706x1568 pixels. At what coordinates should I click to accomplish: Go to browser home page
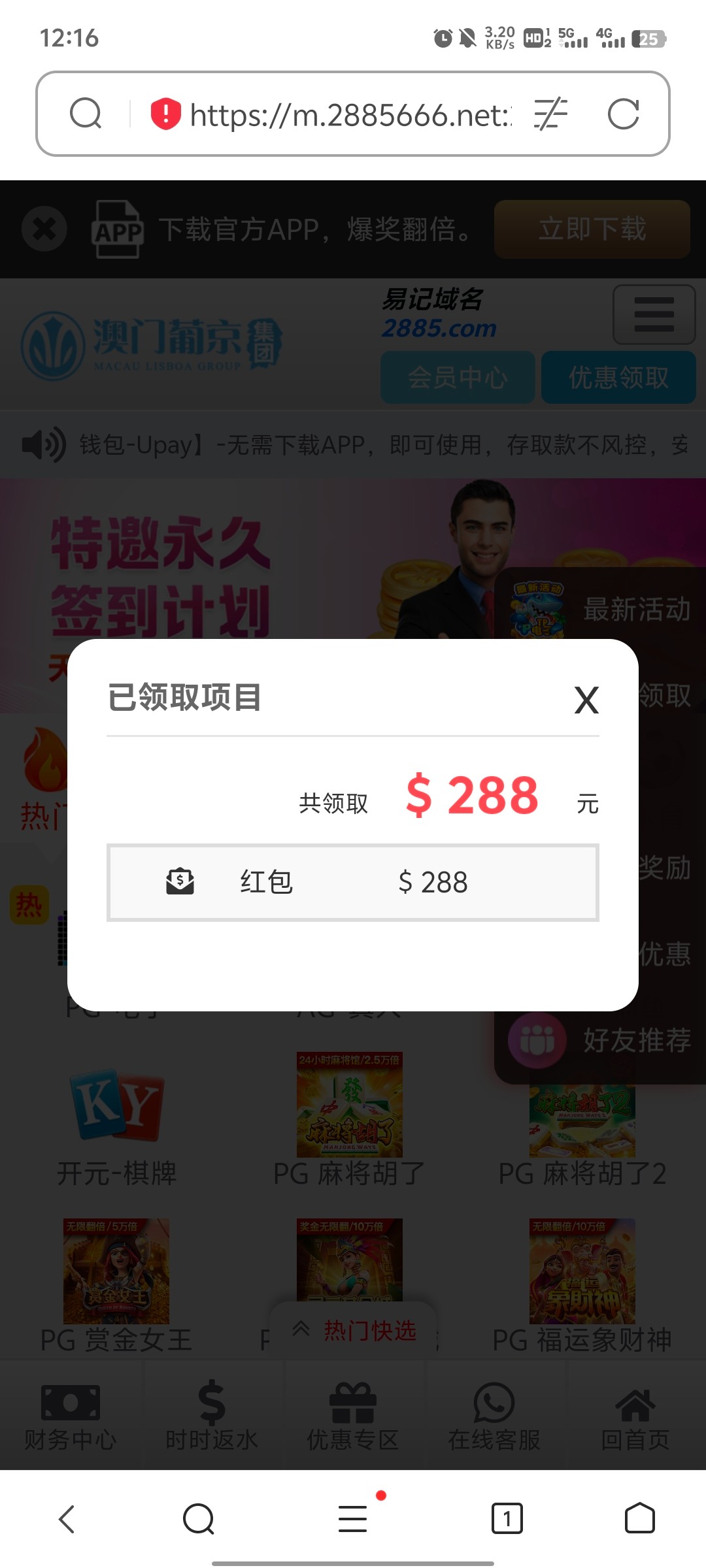point(639,1518)
